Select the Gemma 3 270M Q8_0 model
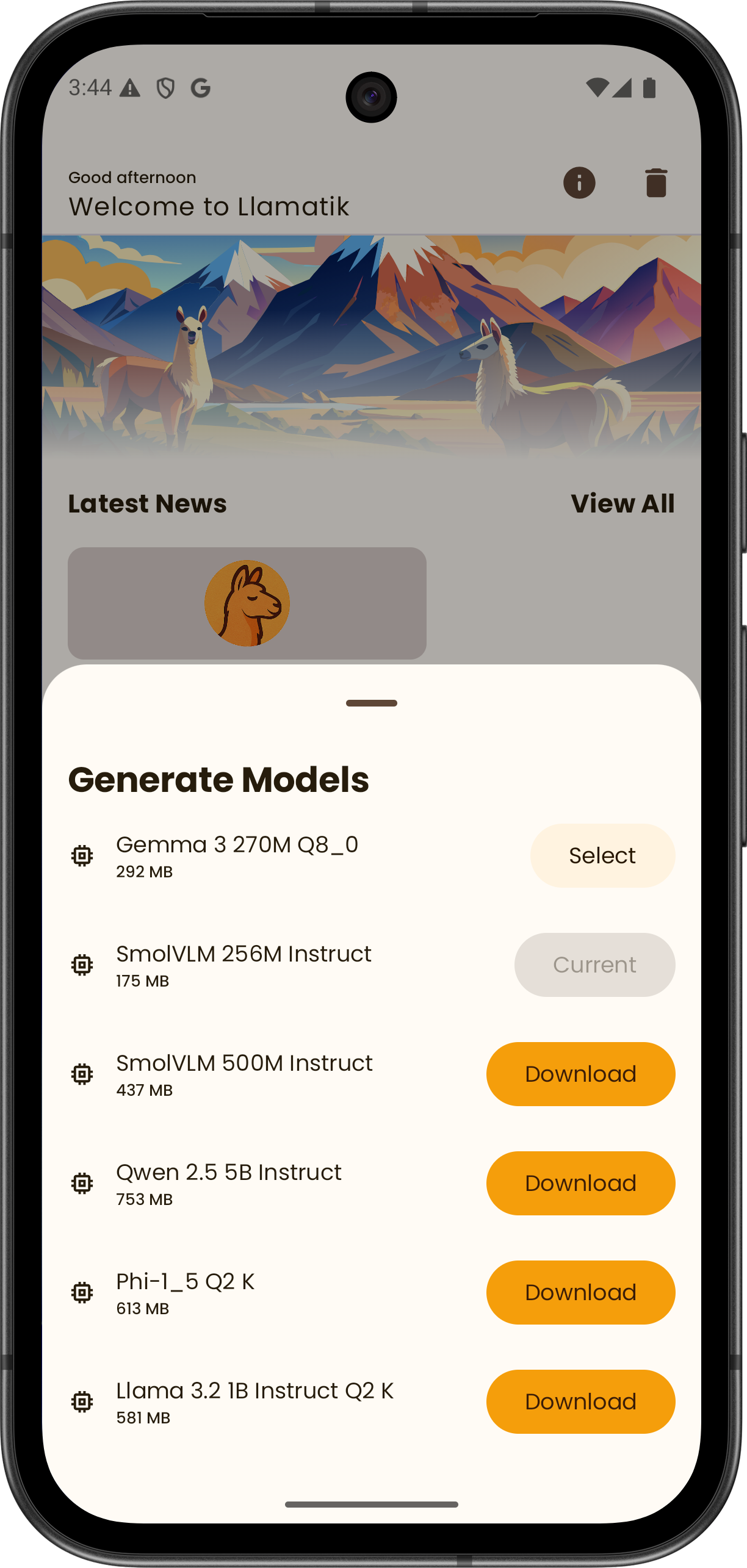Image resolution: width=747 pixels, height=1568 pixels. click(602, 855)
